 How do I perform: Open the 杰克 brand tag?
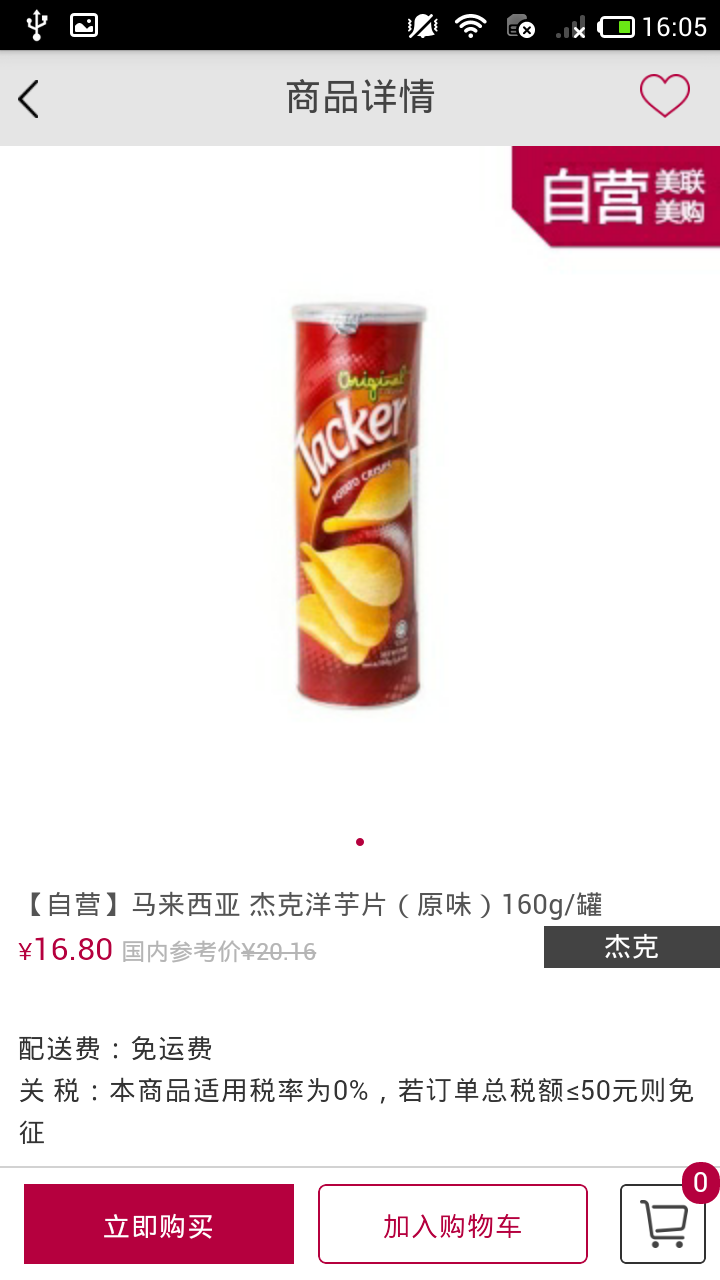[x=631, y=947]
